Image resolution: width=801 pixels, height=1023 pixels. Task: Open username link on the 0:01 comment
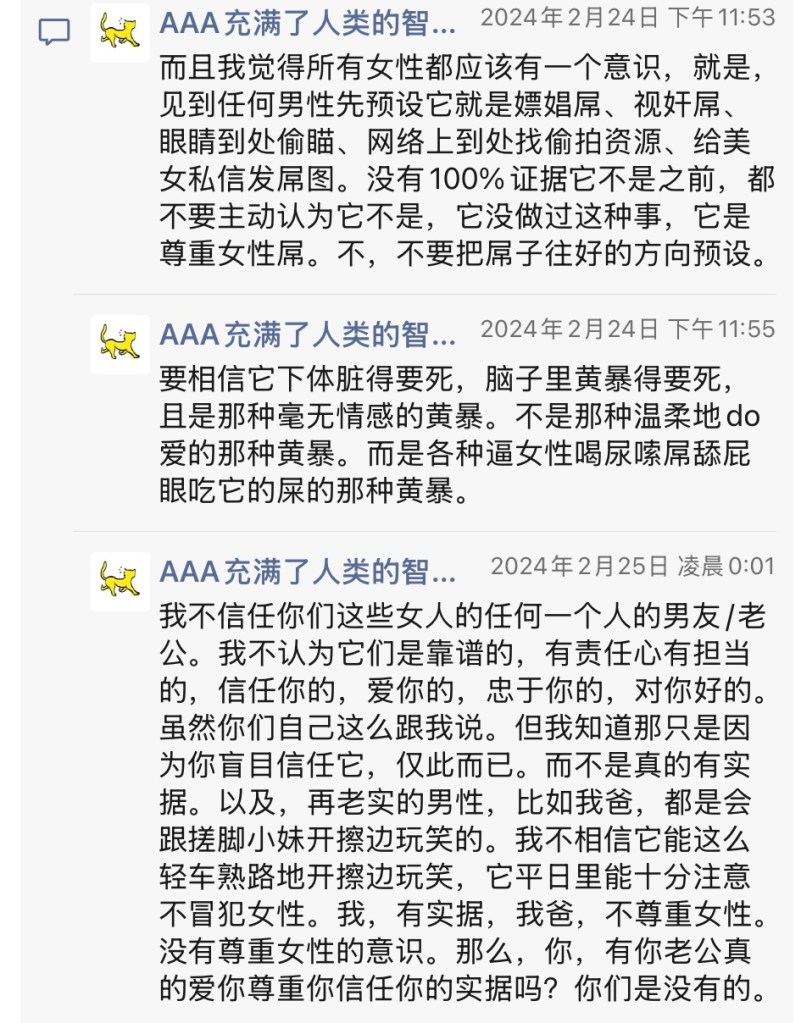(307, 571)
